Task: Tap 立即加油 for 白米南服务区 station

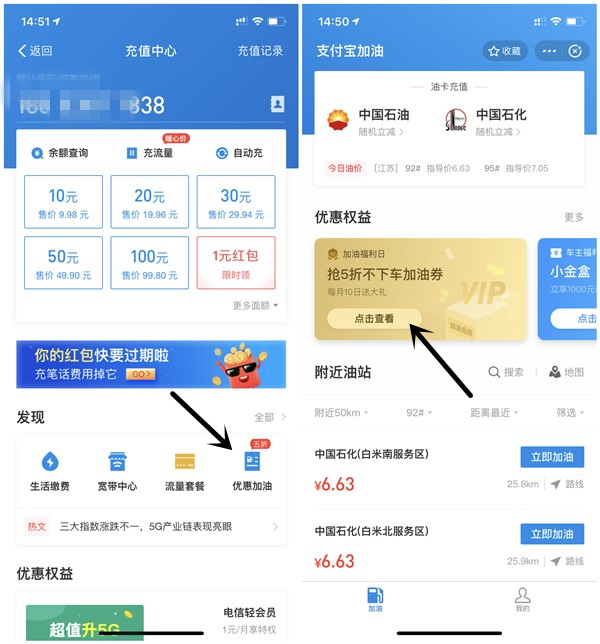Action: point(552,457)
